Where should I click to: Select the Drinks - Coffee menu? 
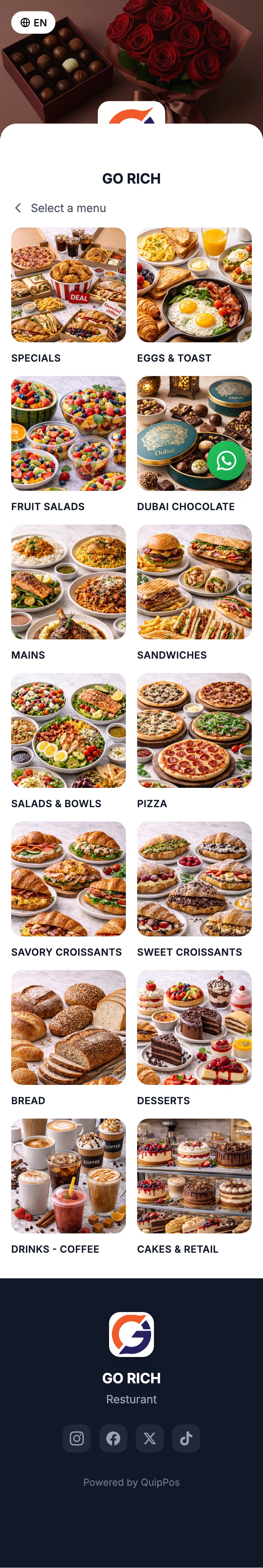point(69,1176)
